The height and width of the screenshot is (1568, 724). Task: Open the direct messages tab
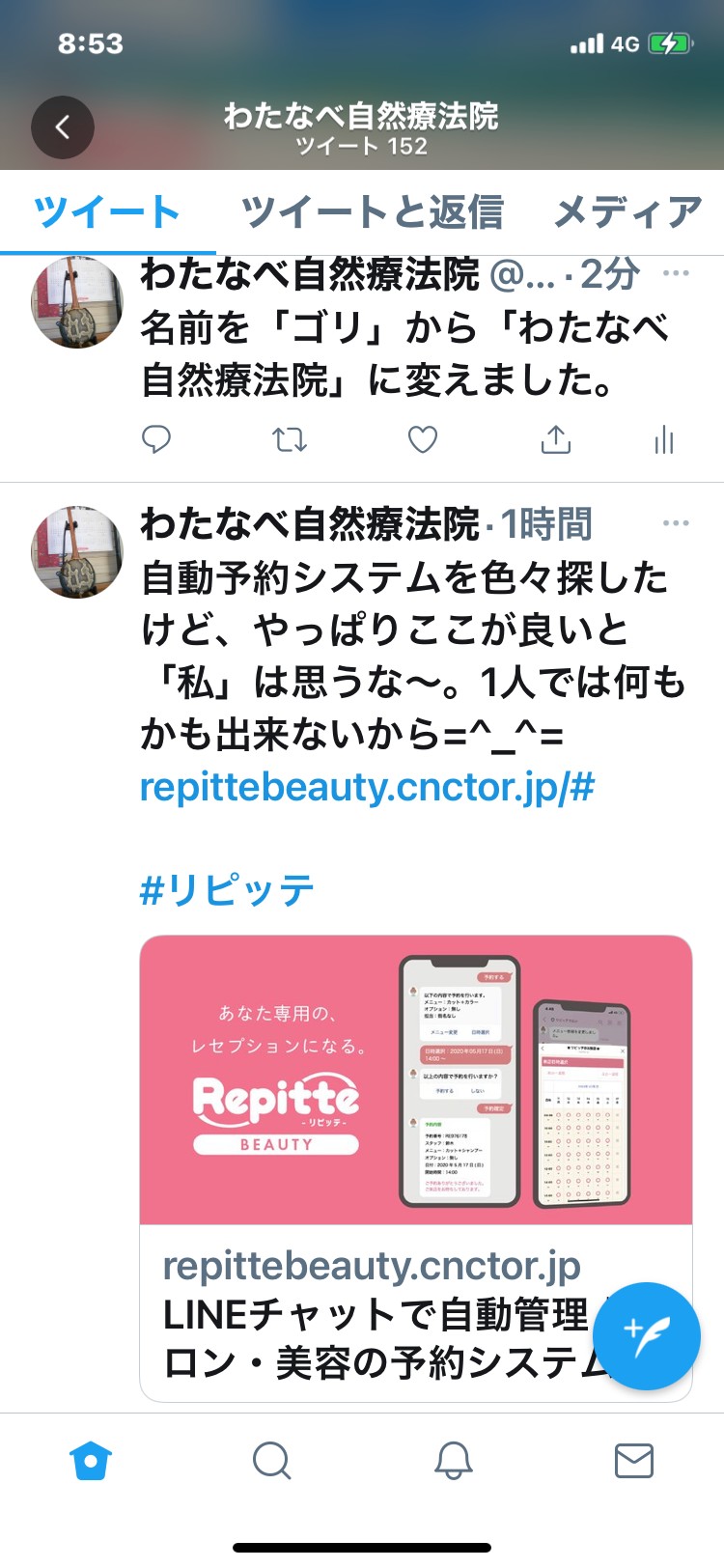pos(634,1462)
